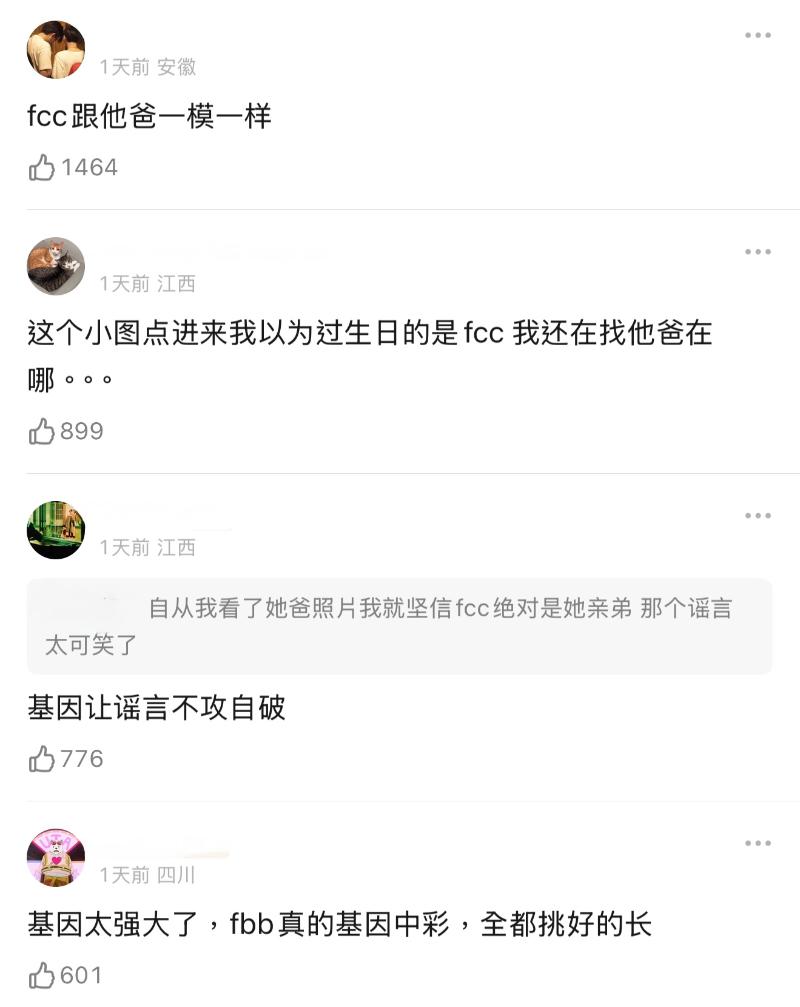Screen dimensions: 800x1007
Task: Open more options for the Sichuan comment
Action: (x=758, y=844)
